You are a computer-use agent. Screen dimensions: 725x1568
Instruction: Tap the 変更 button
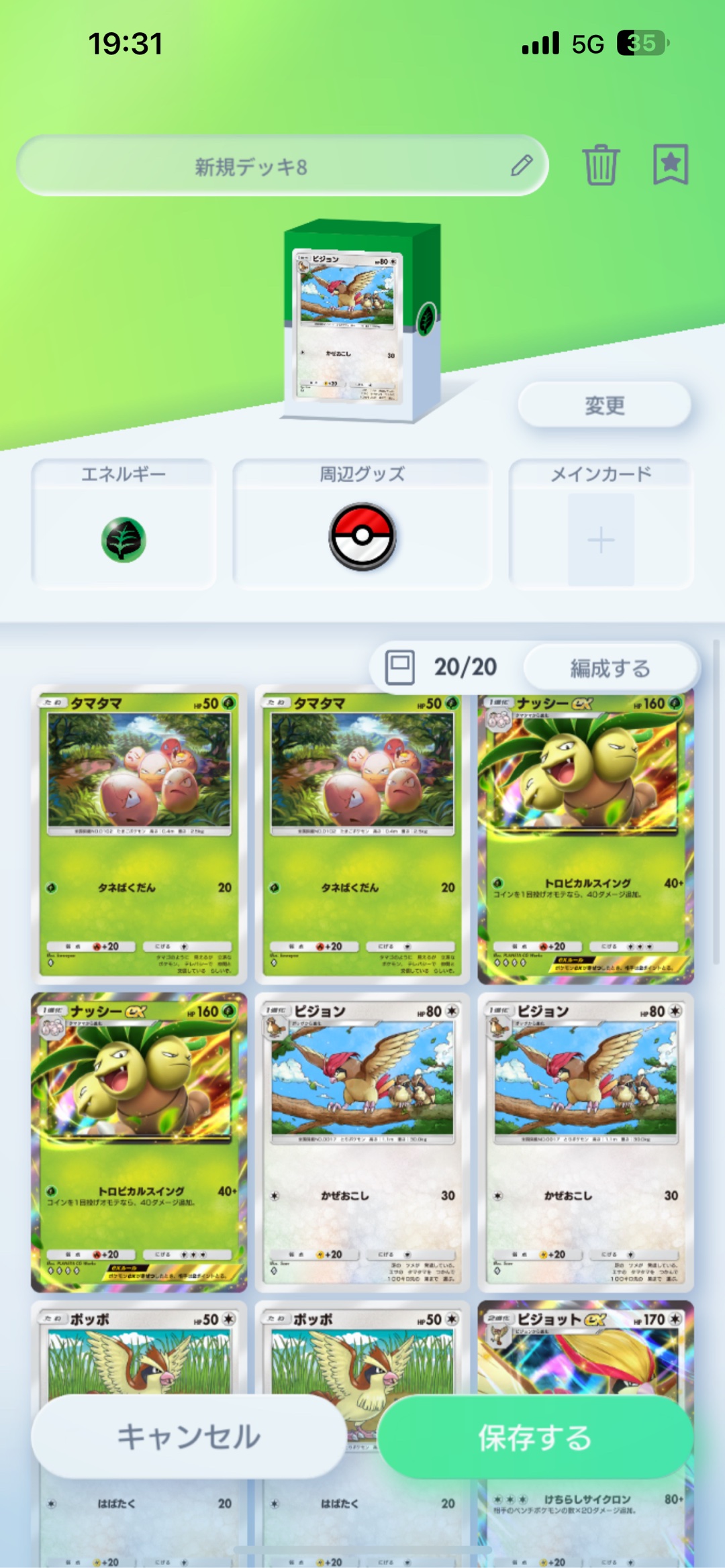click(604, 405)
